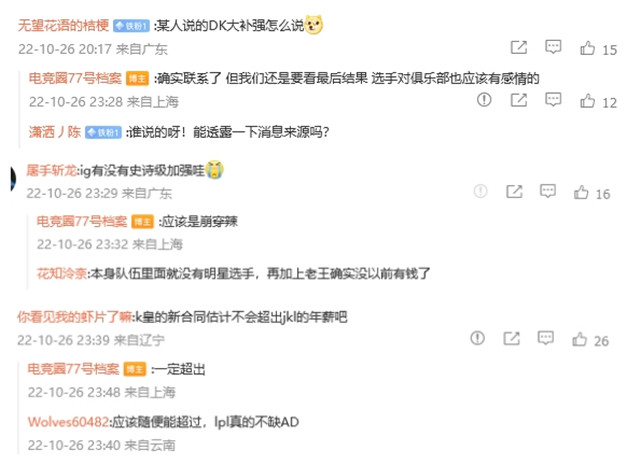Report the reply starting with 确实联系了

pyautogui.click(x=485, y=101)
